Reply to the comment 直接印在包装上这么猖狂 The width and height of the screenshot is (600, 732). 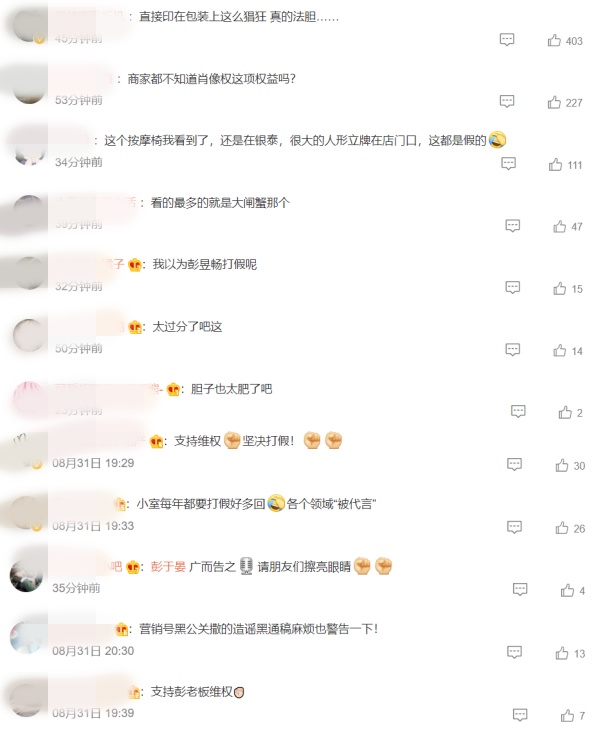coord(507,41)
